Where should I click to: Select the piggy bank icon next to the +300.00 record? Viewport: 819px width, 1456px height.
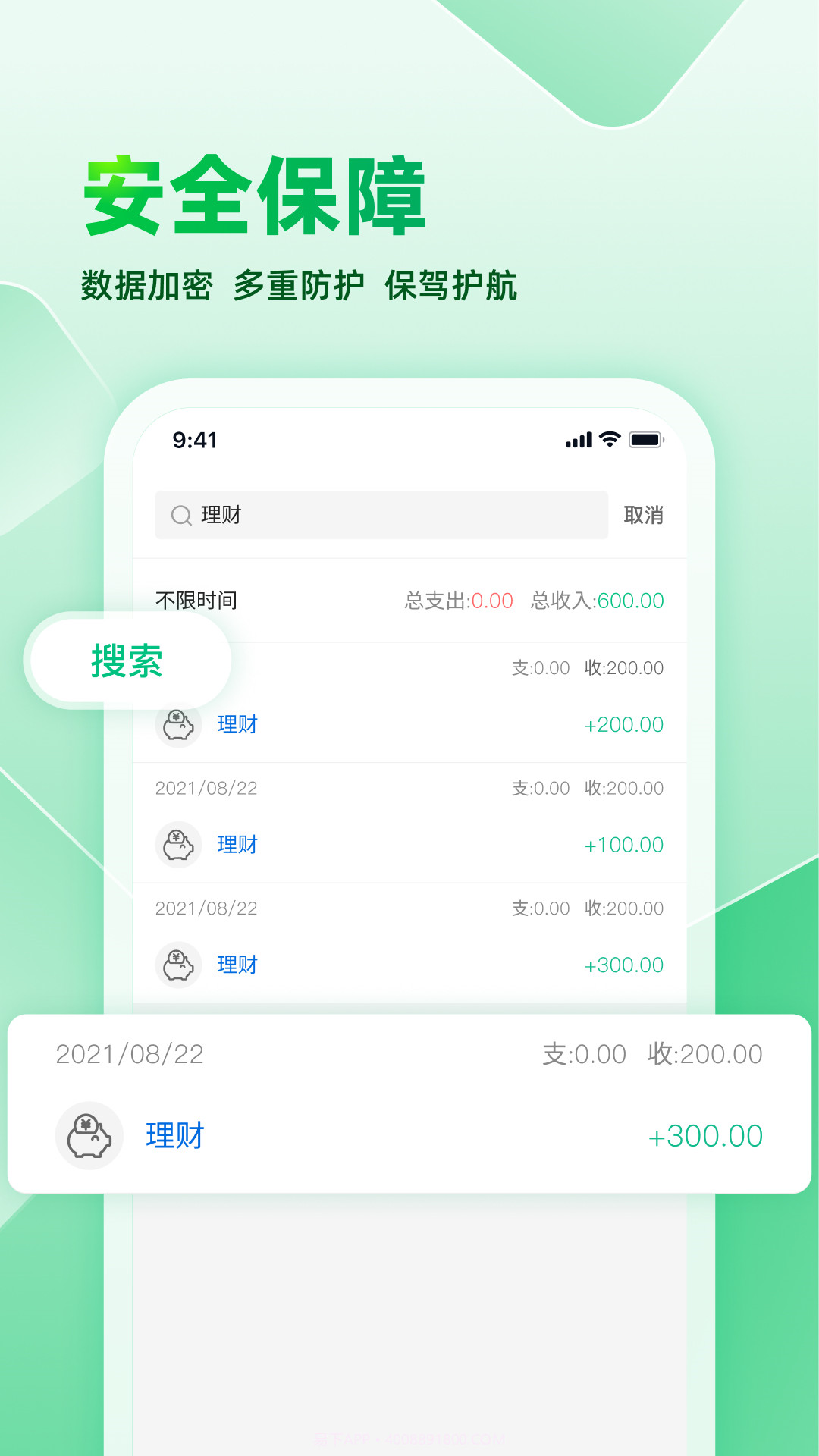tap(179, 965)
